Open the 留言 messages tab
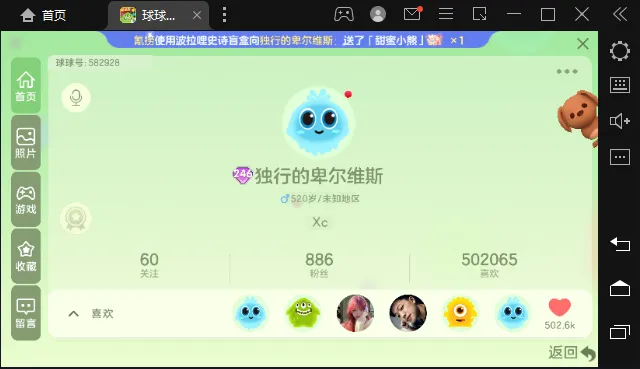 tap(26, 313)
